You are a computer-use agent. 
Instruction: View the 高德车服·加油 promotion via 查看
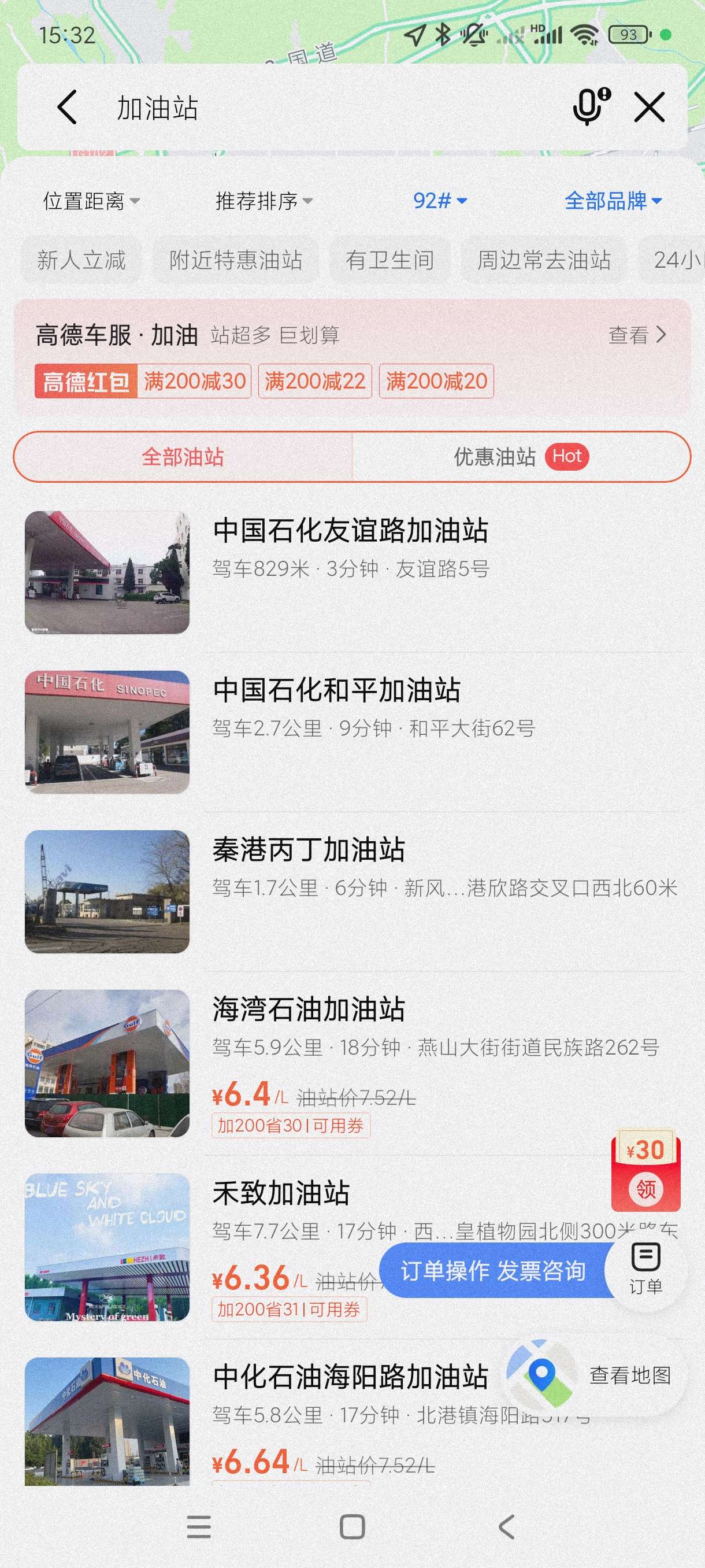(637, 334)
